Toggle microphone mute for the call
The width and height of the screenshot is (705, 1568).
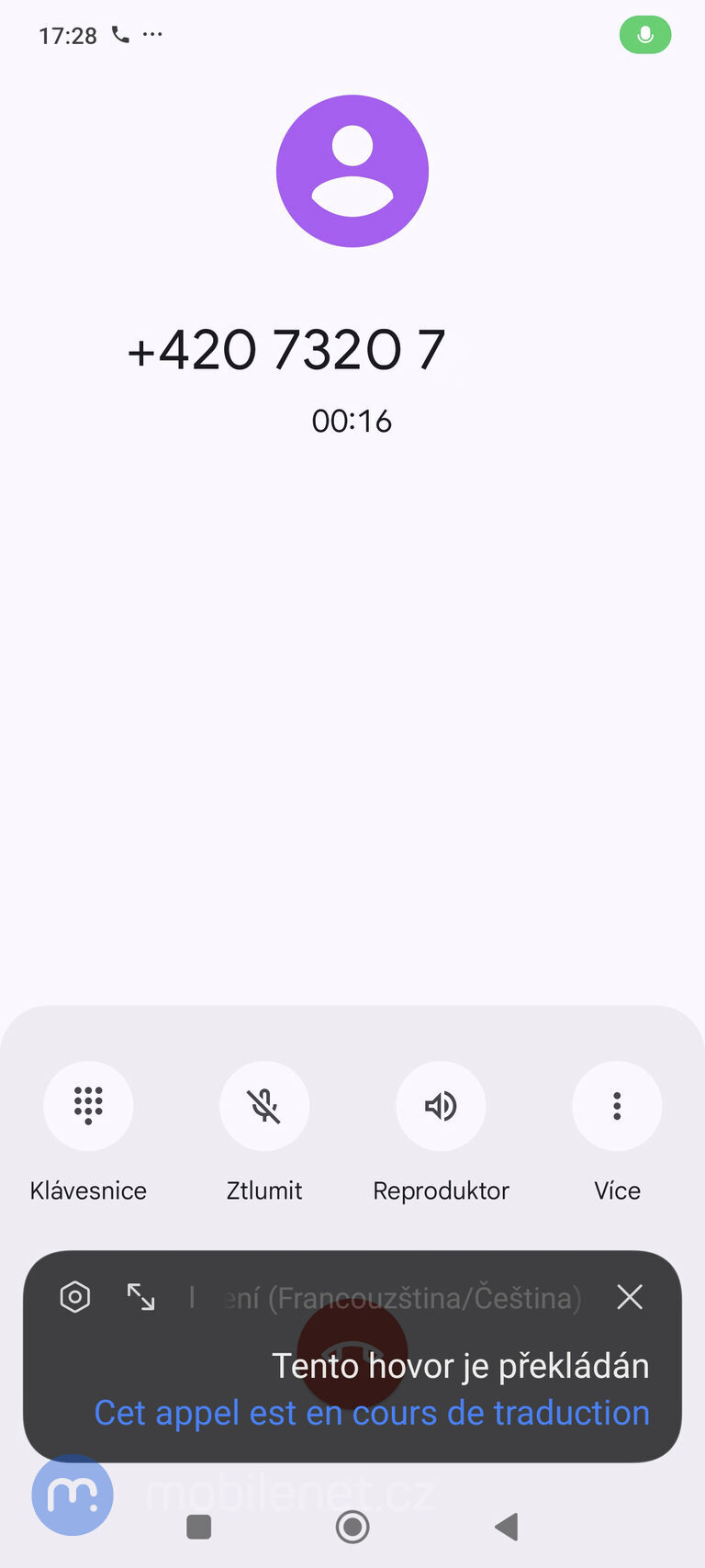[264, 1106]
